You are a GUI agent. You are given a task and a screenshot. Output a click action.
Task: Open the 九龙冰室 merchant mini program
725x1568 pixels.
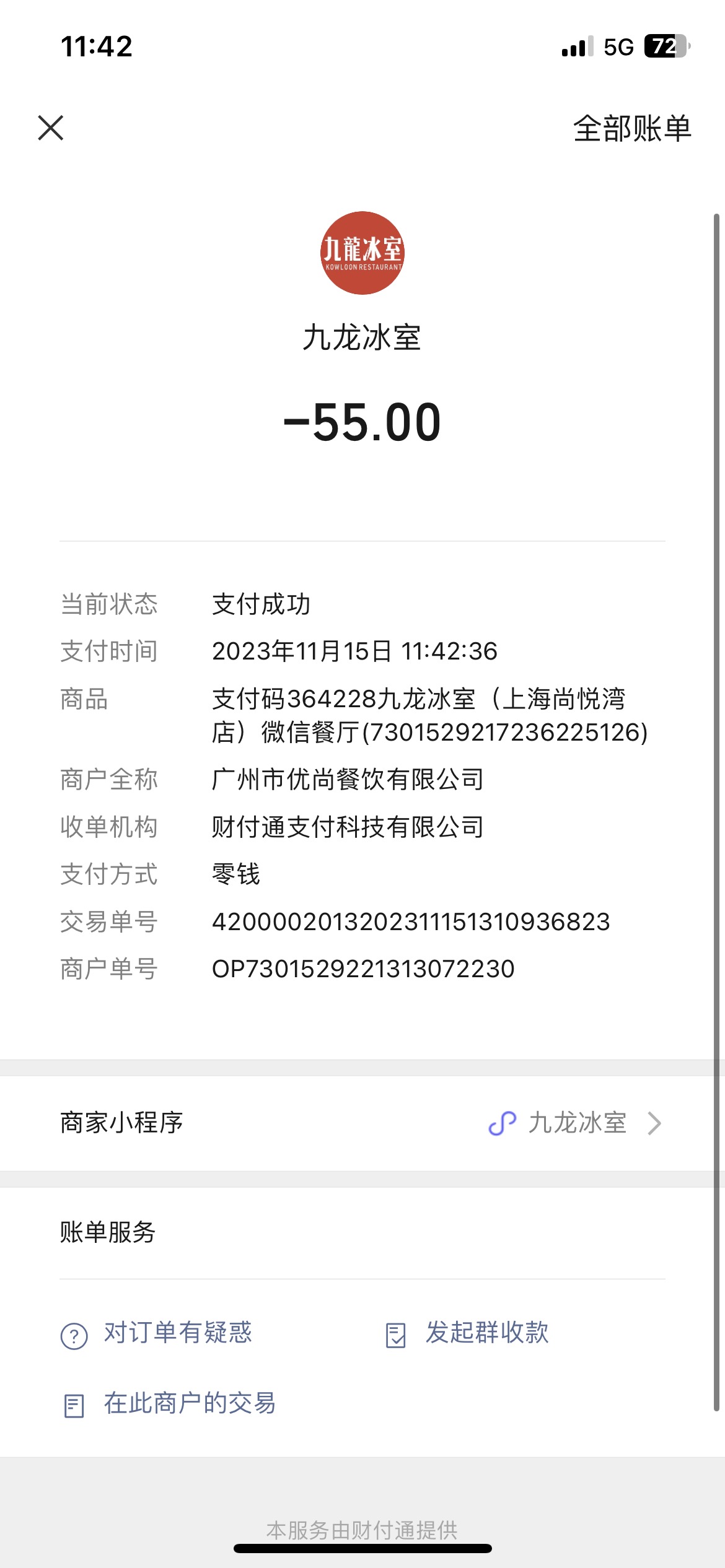pyautogui.click(x=362, y=1123)
